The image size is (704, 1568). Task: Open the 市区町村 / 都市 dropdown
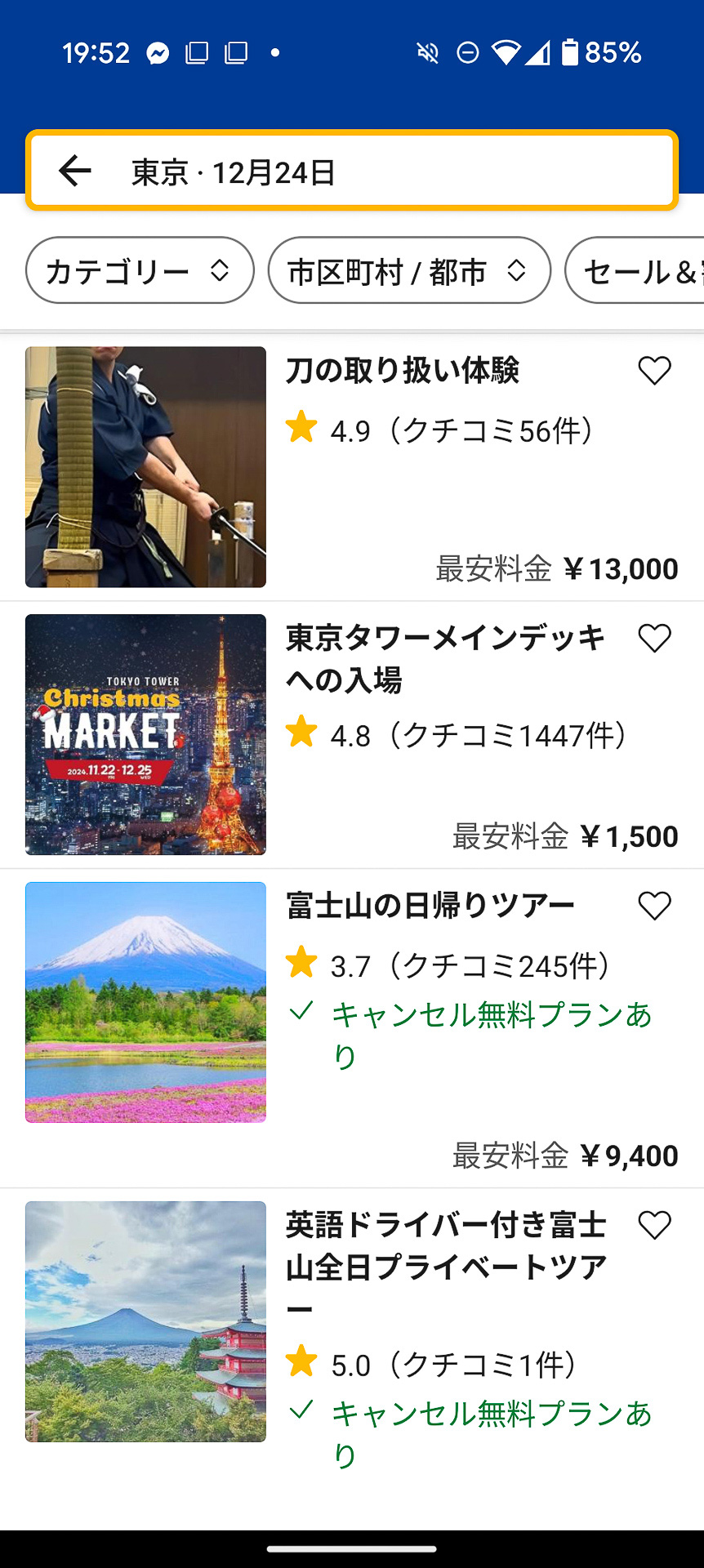point(408,270)
